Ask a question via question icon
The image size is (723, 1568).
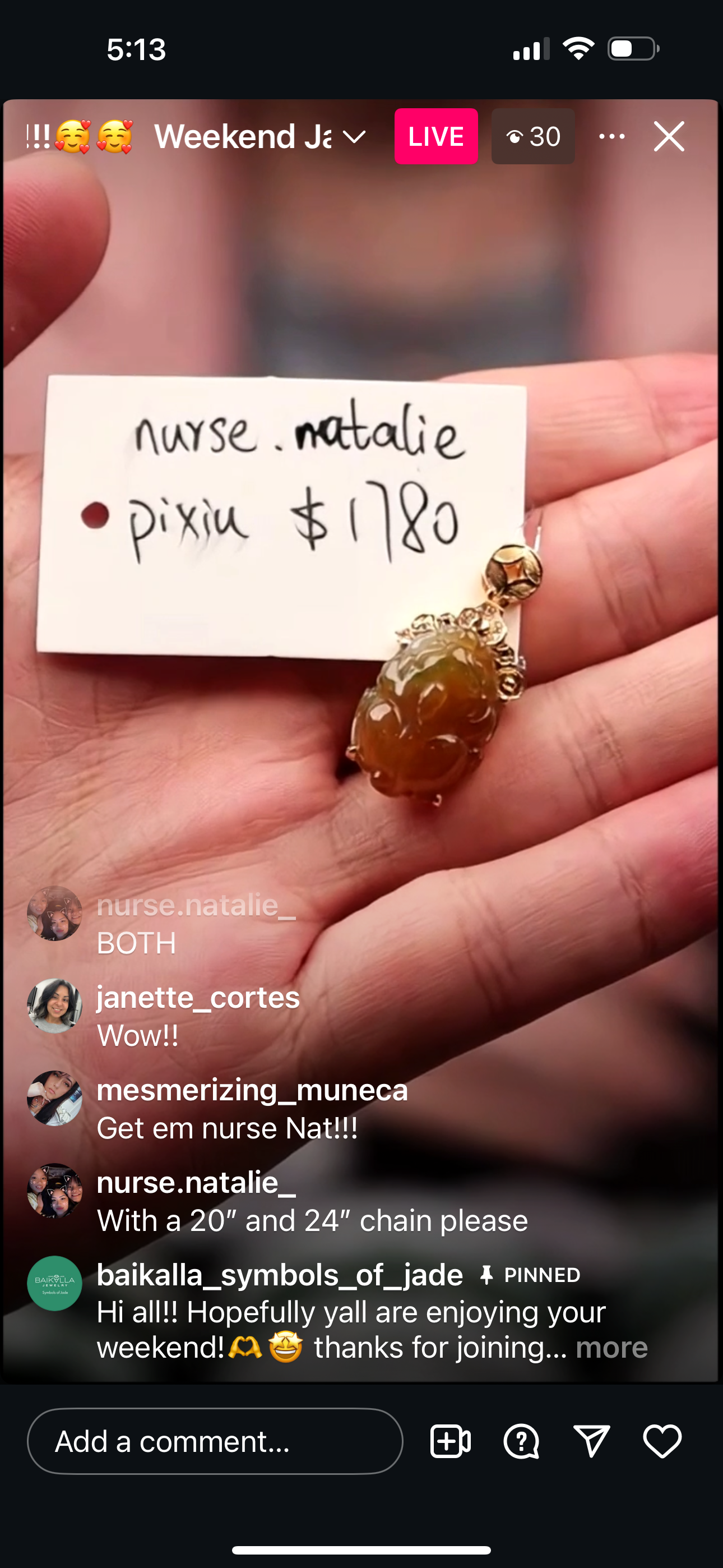[x=521, y=1441]
